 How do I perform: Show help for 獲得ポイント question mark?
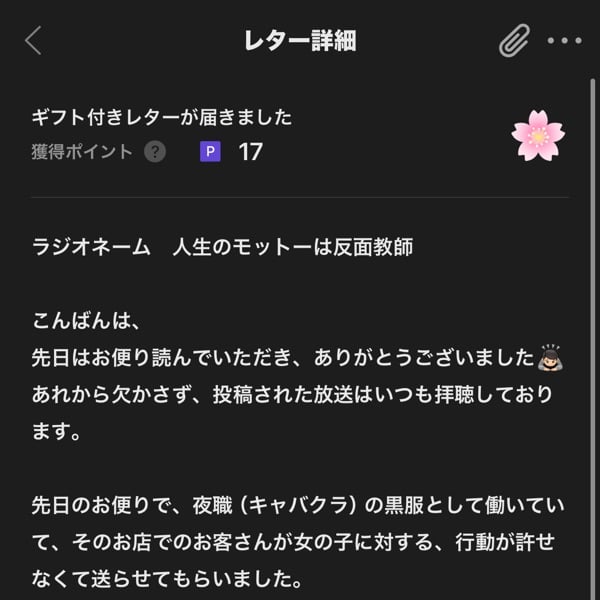coord(155,152)
